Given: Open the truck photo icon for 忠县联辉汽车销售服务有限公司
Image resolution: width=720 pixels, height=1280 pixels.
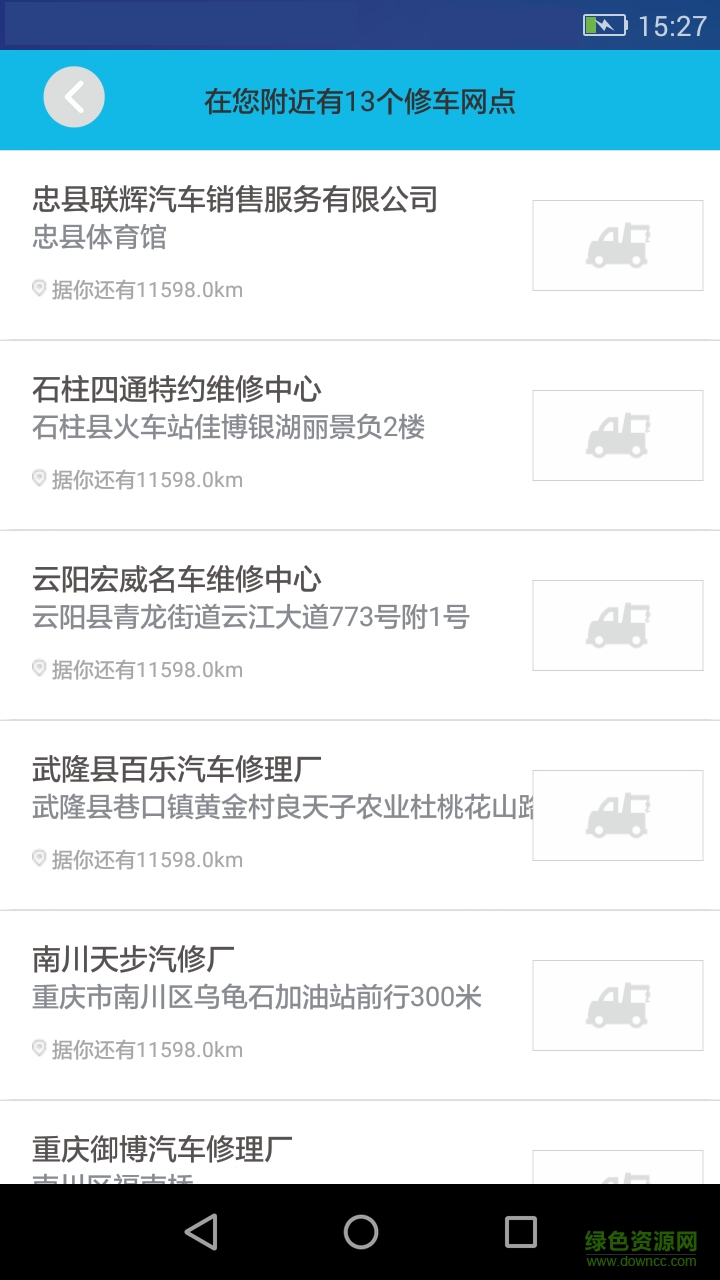Looking at the screenshot, I should 617,245.
